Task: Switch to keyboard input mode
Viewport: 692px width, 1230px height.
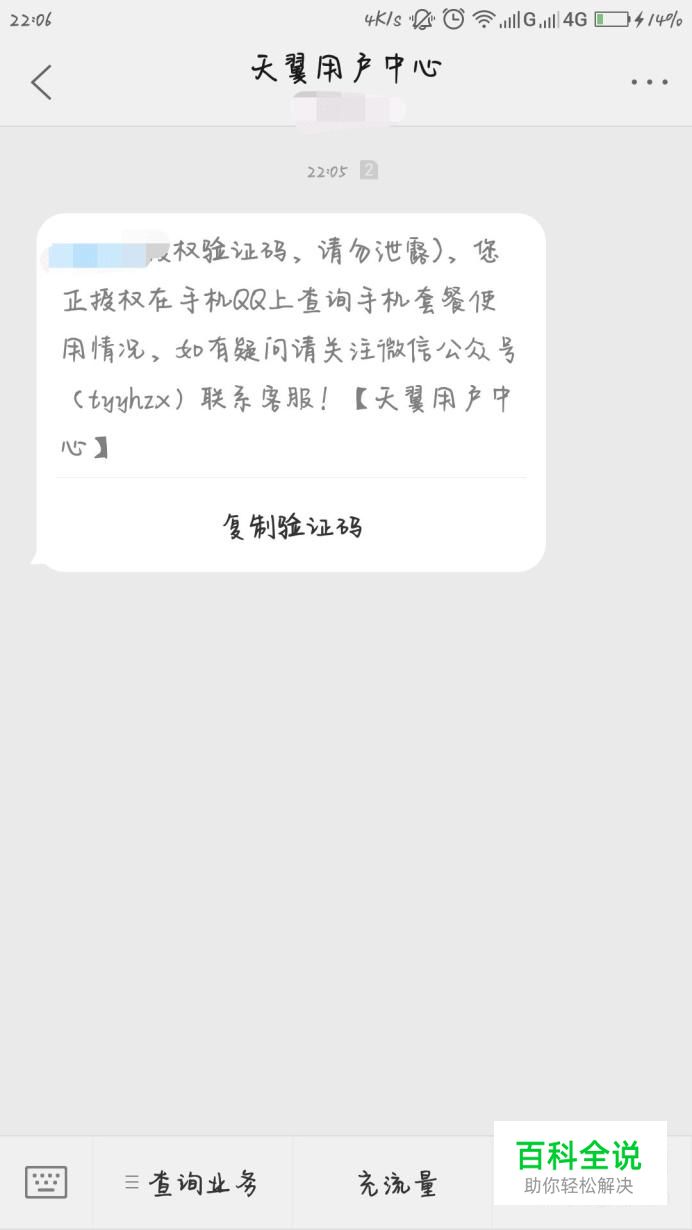Action: click(x=46, y=1183)
